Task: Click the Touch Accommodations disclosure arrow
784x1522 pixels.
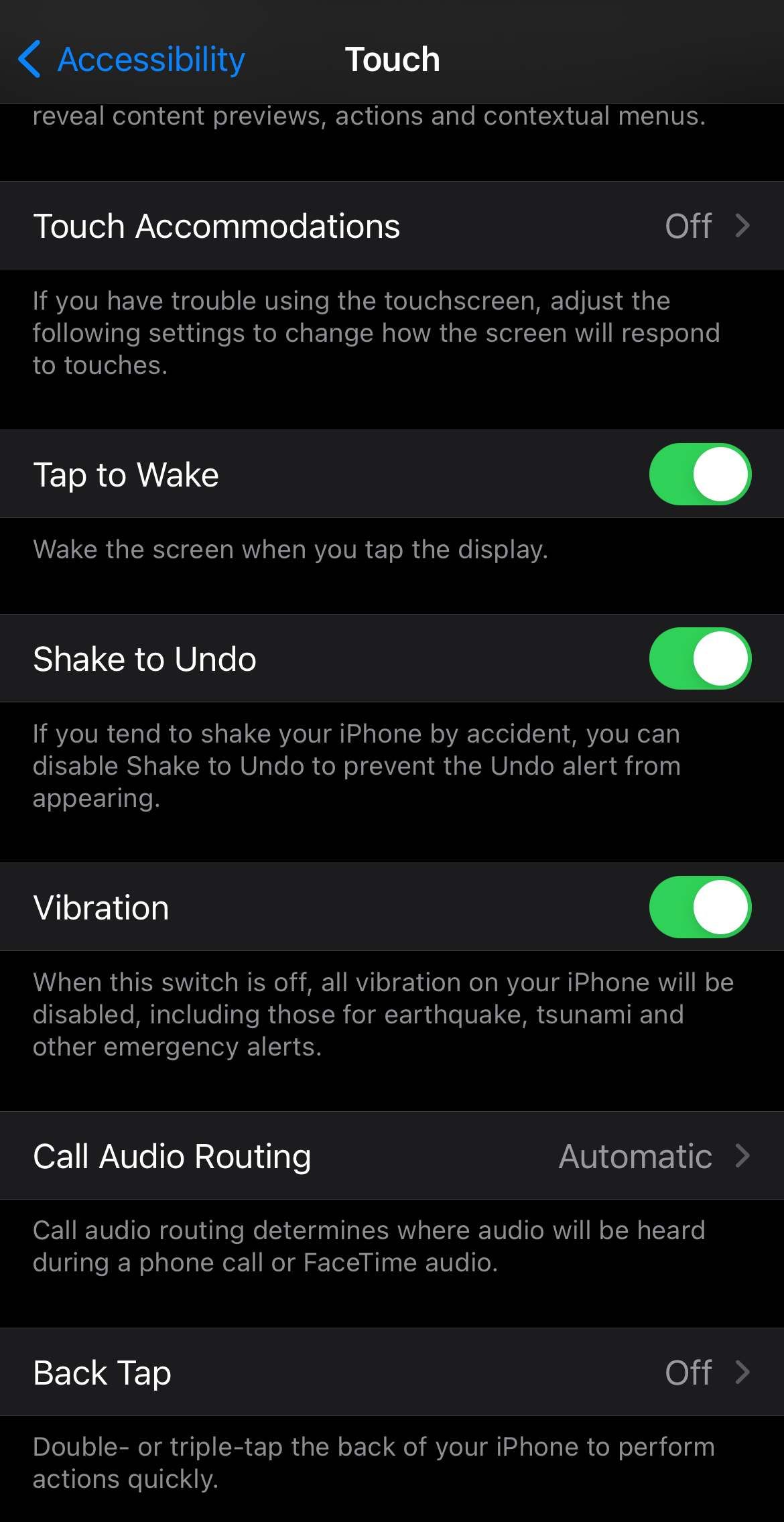Action: [x=742, y=225]
